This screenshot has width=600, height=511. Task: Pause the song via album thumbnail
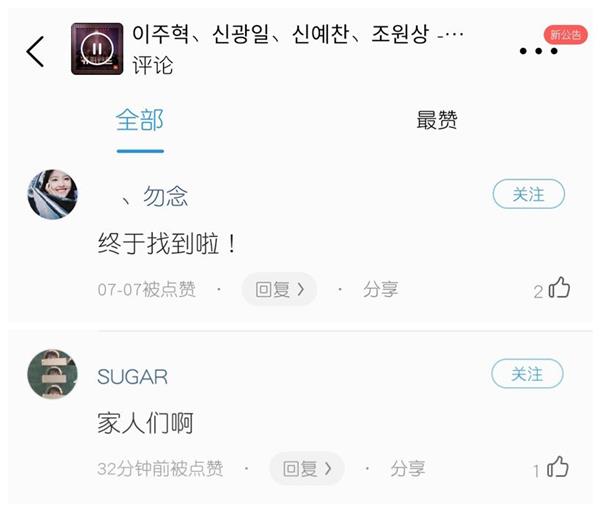tap(97, 49)
